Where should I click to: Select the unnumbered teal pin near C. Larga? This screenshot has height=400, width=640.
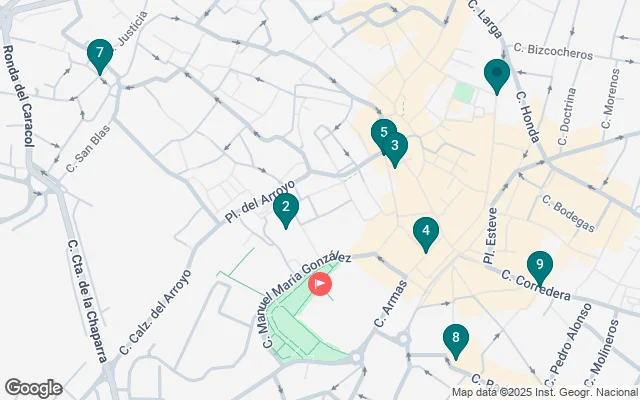[x=497, y=75]
